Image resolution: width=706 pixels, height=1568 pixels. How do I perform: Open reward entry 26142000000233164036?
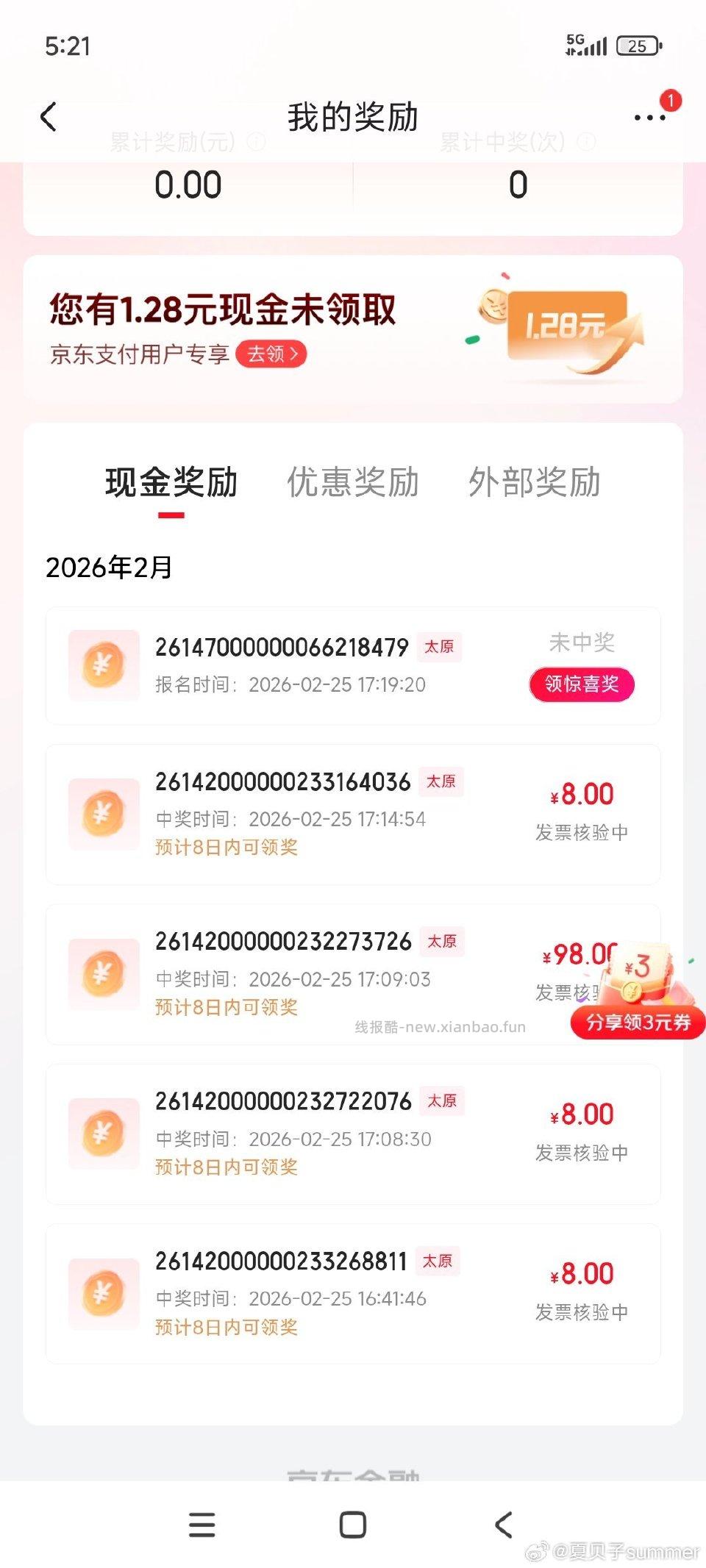(x=353, y=812)
